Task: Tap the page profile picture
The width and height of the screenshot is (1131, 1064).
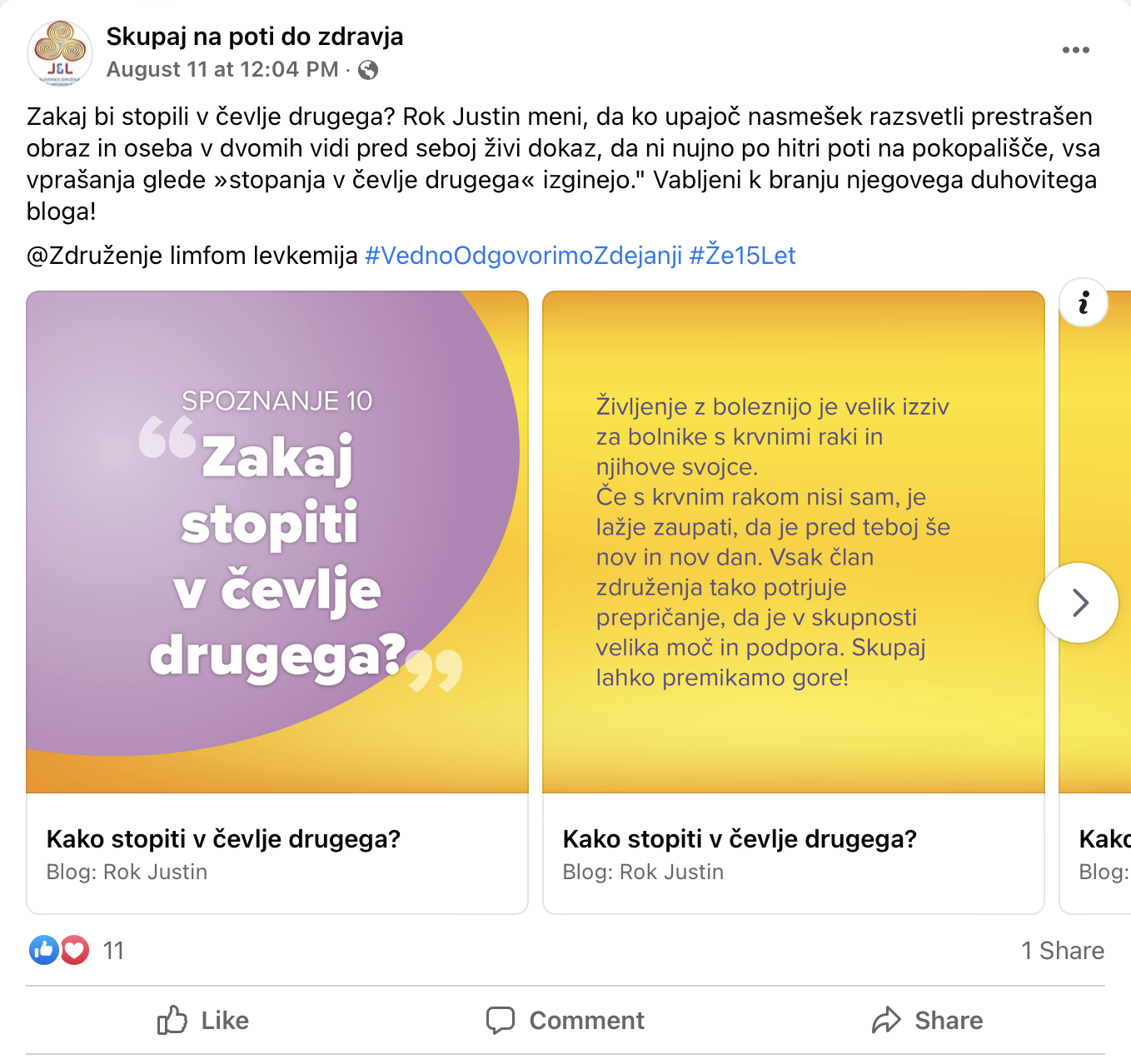Action: [x=60, y=54]
